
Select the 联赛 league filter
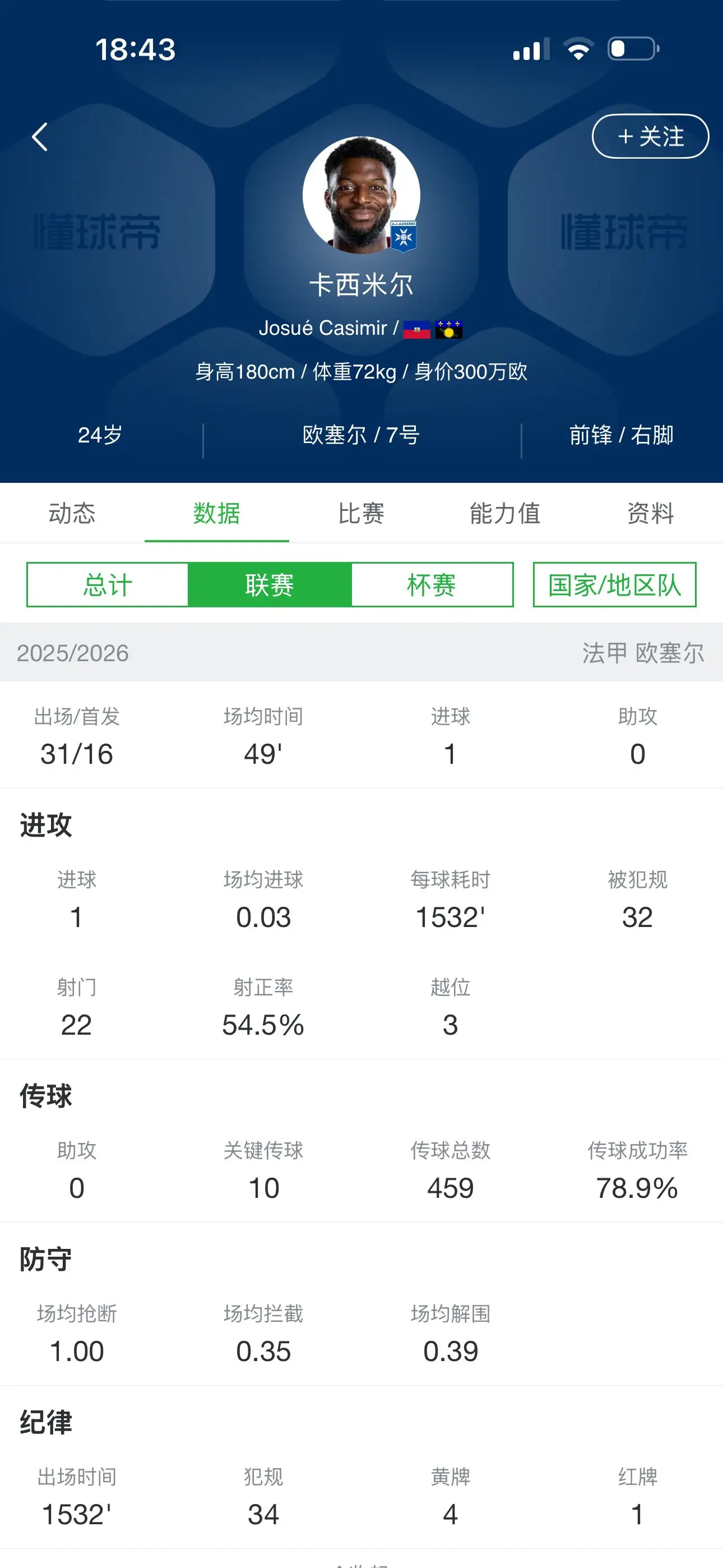pyautogui.click(x=270, y=585)
